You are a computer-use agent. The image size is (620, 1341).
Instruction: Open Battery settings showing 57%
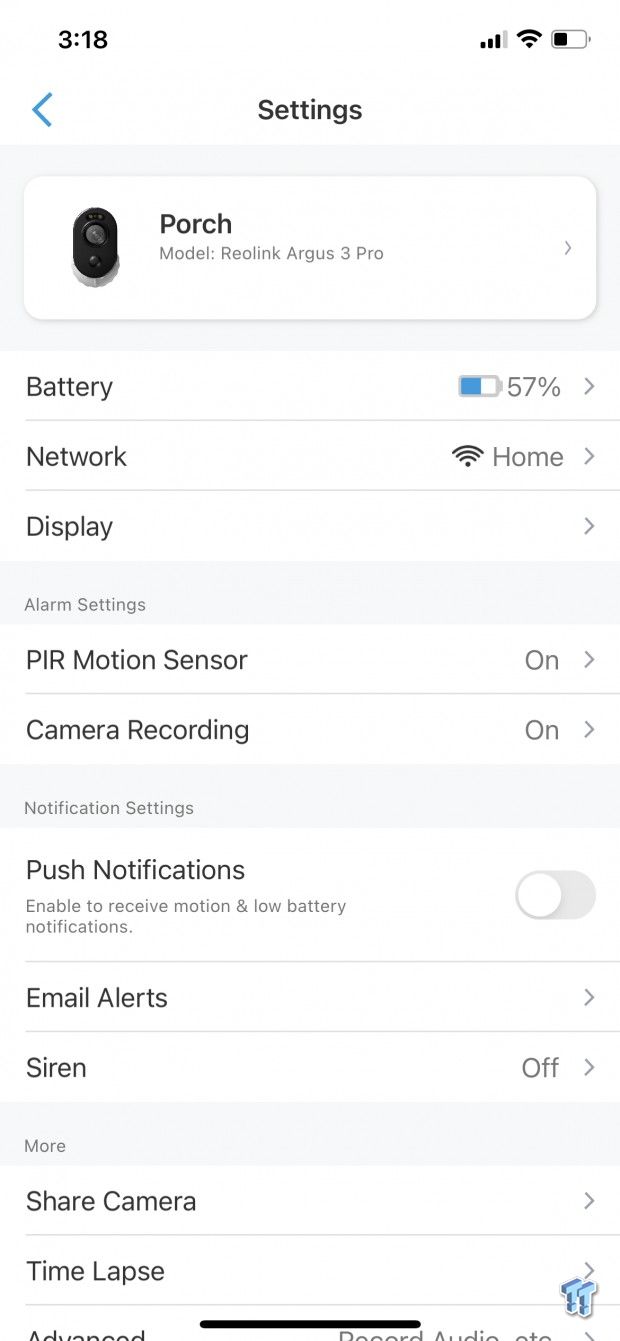coord(310,386)
